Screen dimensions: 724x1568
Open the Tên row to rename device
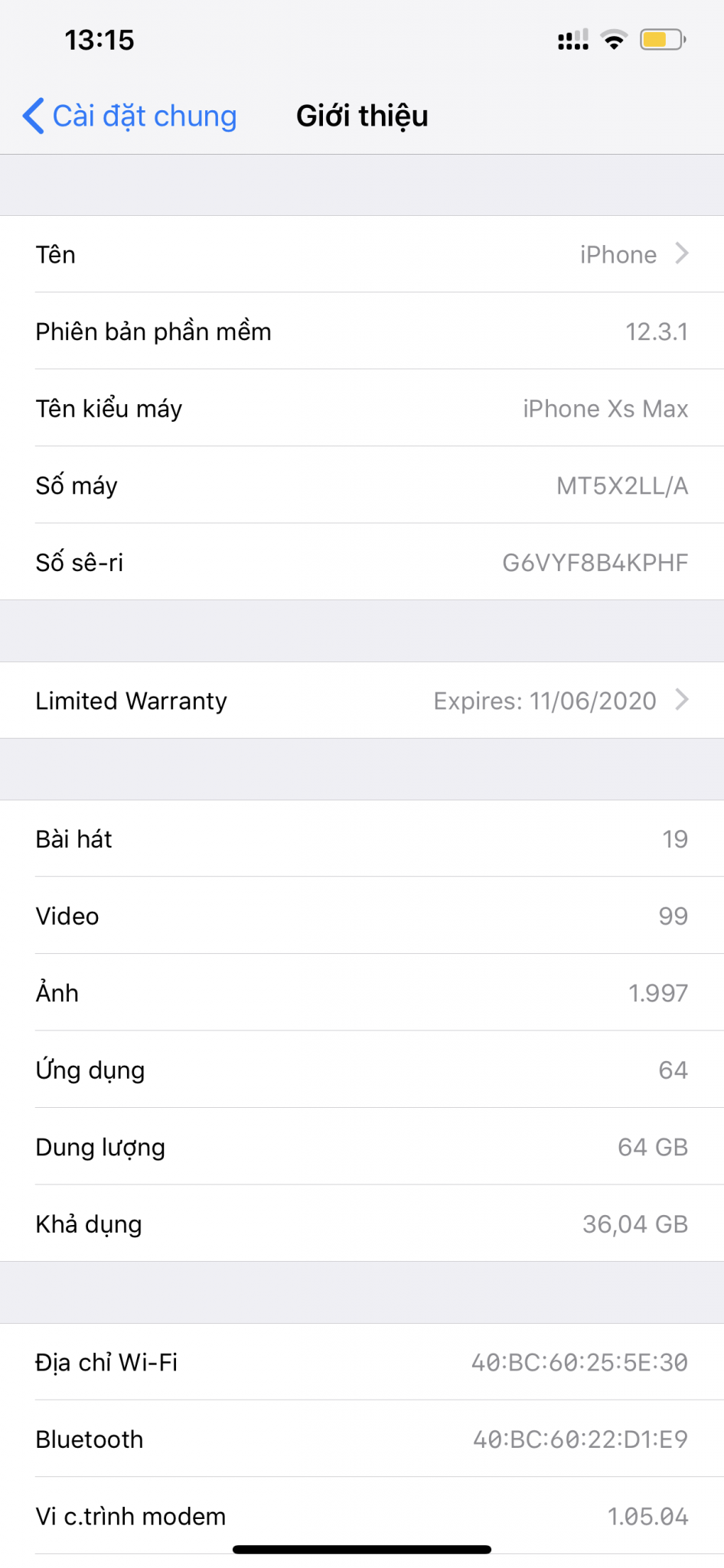pos(362,254)
